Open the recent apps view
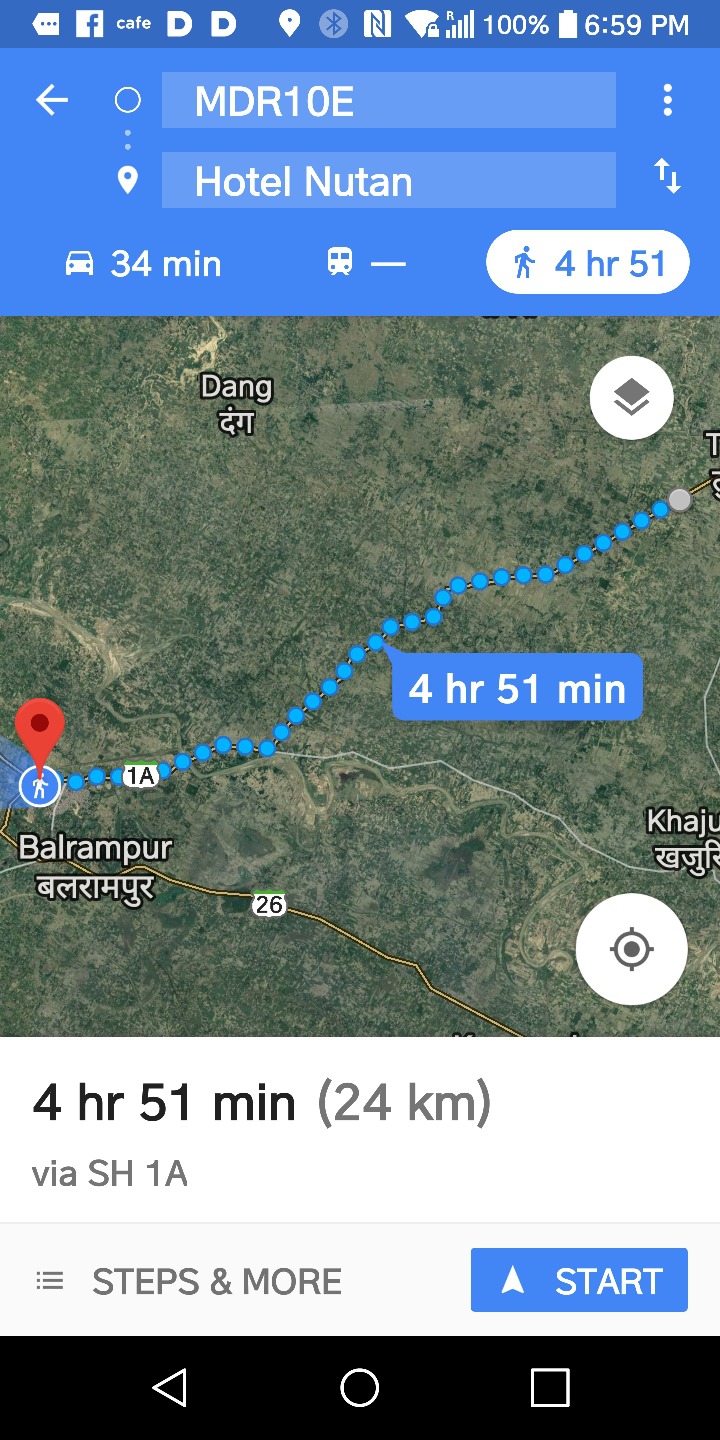 [549, 1387]
